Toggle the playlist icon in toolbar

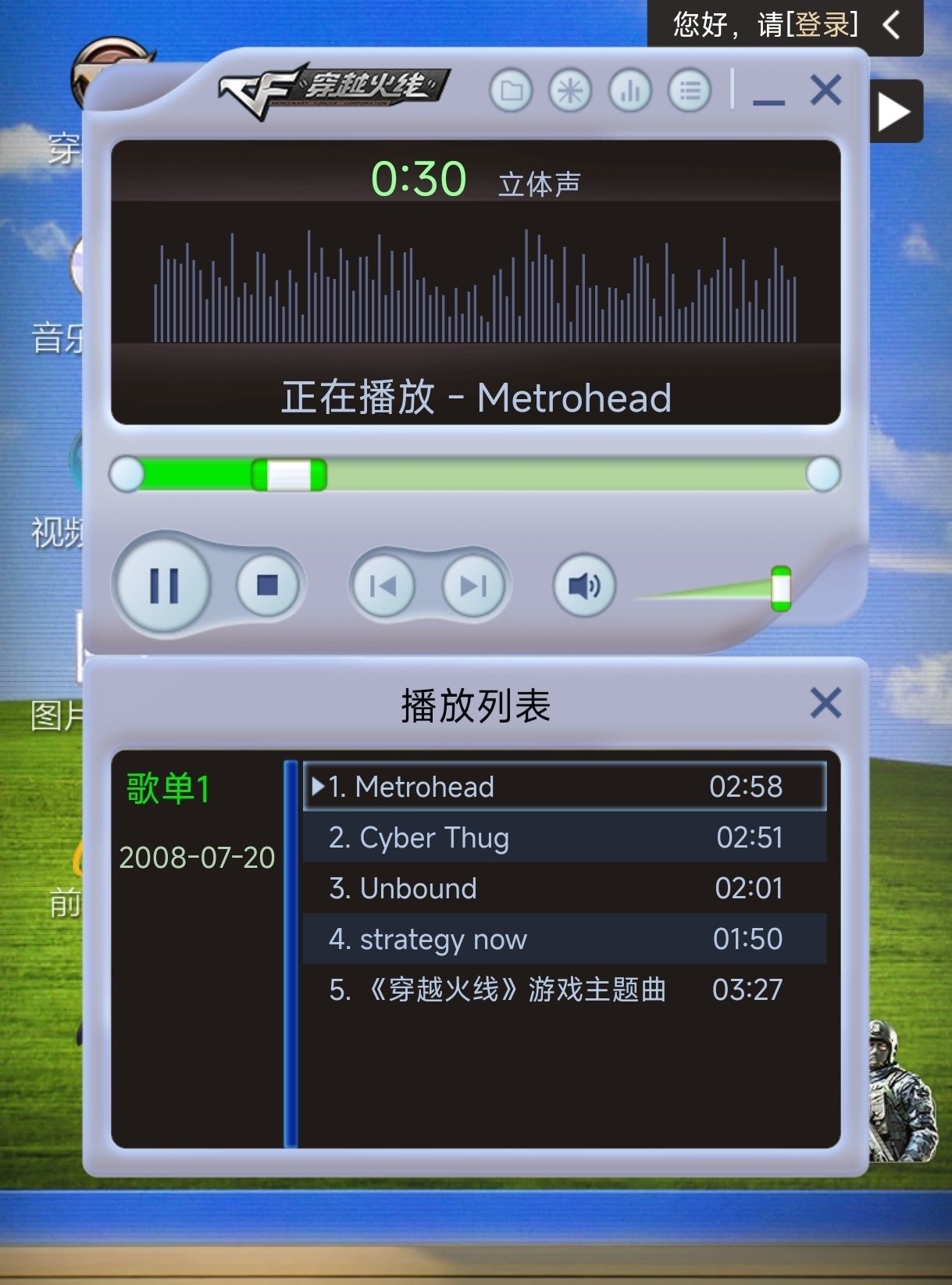690,91
